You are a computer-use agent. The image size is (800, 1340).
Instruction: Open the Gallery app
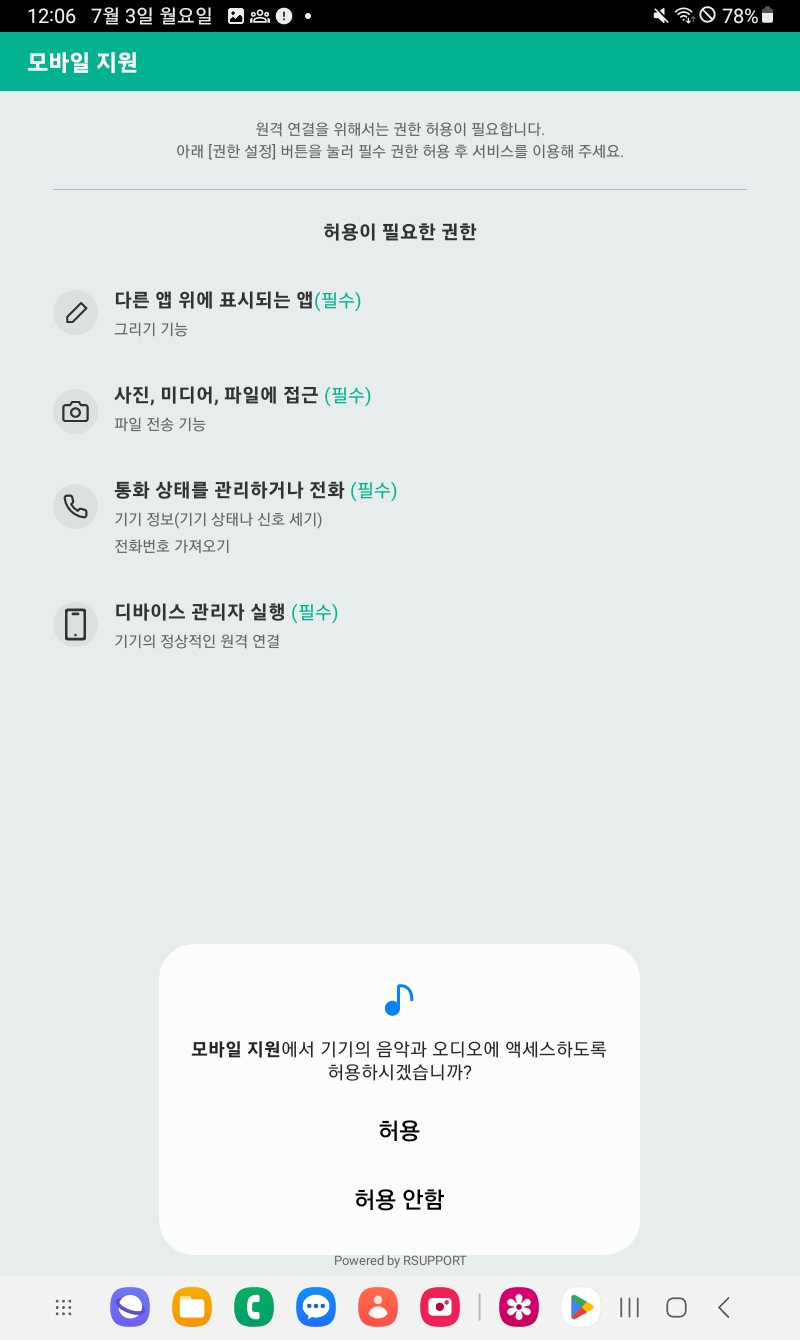point(519,1307)
